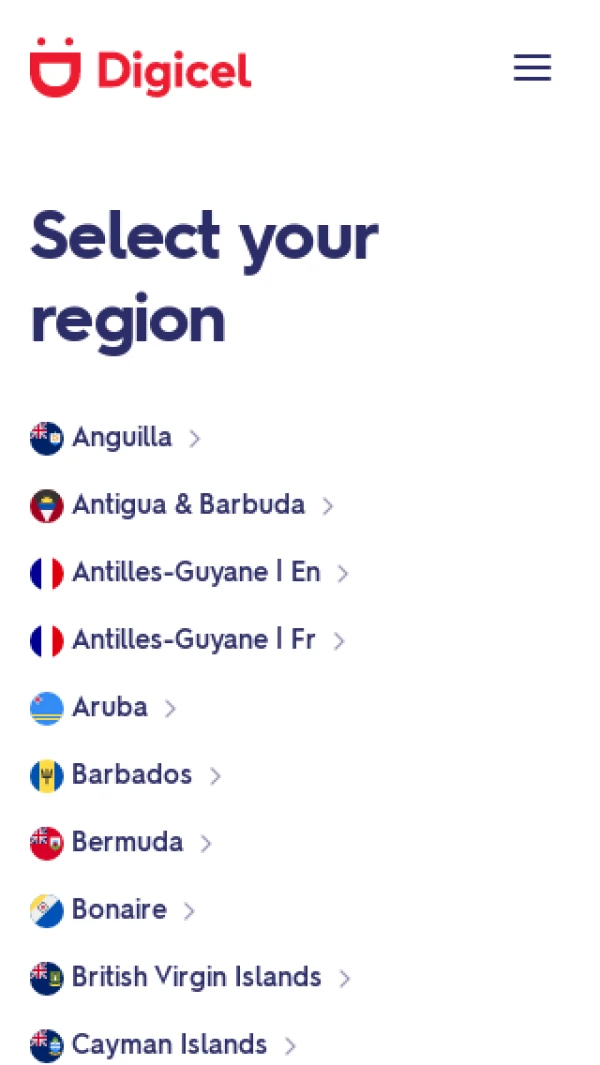
Task: Select Anguilla as your region
Action: tap(122, 438)
